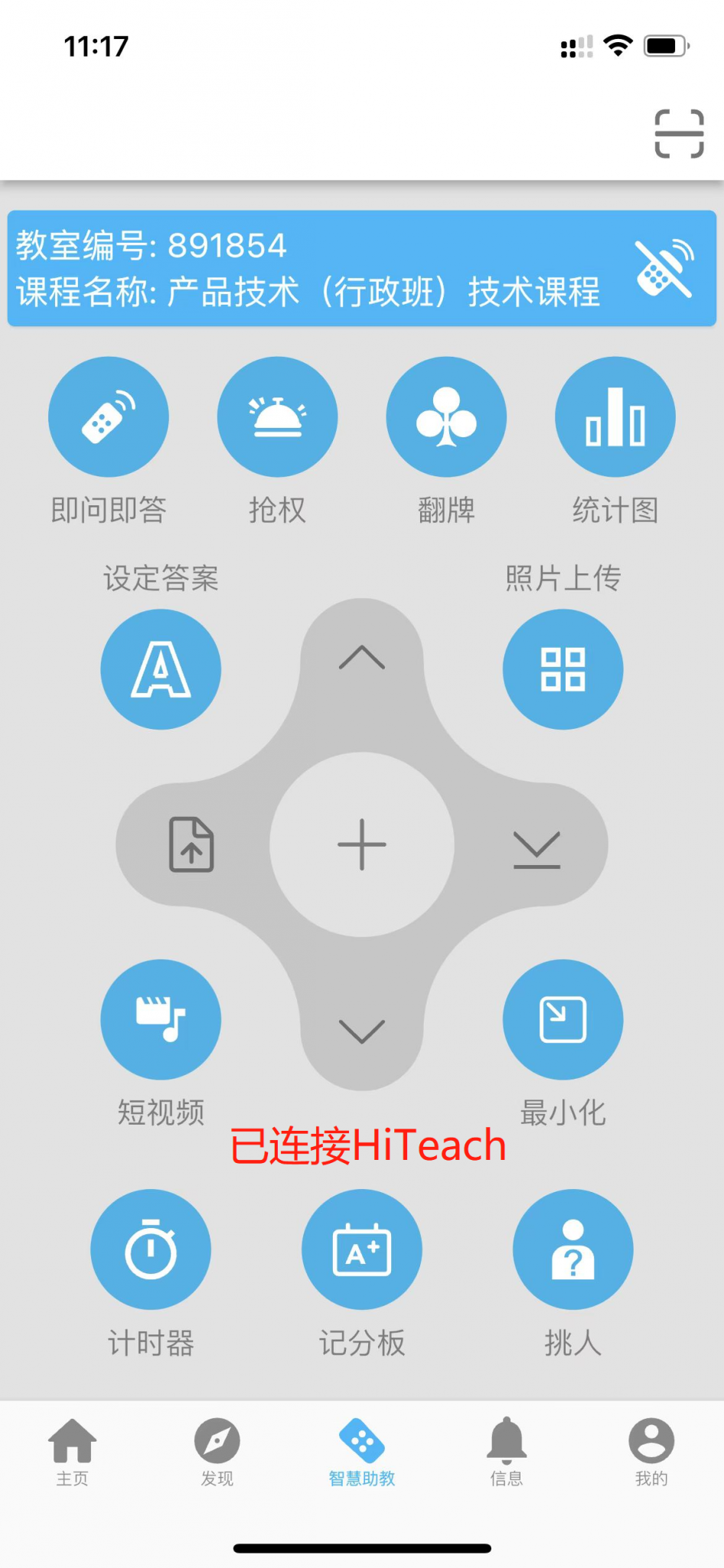The height and width of the screenshot is (1568, 724).
Task: Tap the download arrow on control pad
Action: (536, 848)
